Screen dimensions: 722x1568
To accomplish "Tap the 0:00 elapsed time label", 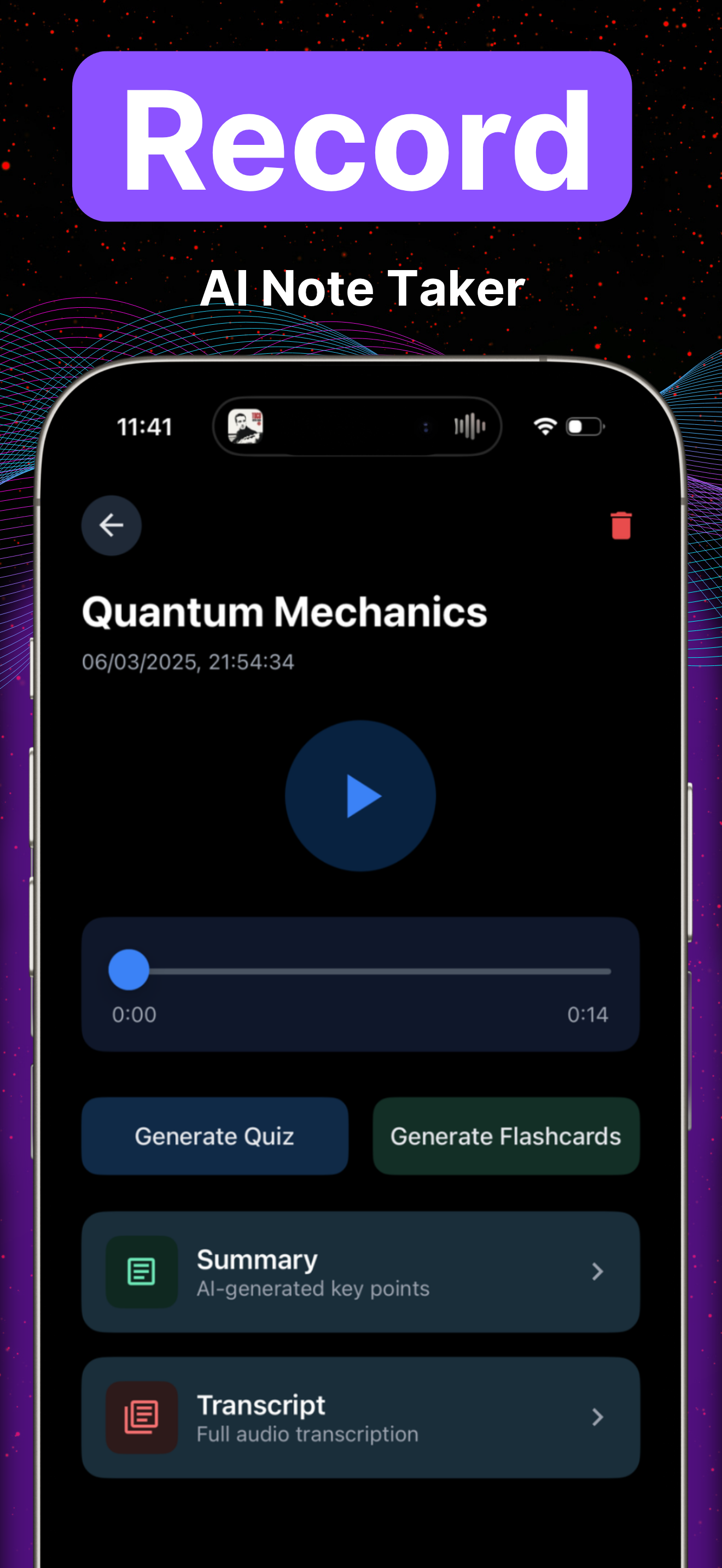I will pos(135,1014).
